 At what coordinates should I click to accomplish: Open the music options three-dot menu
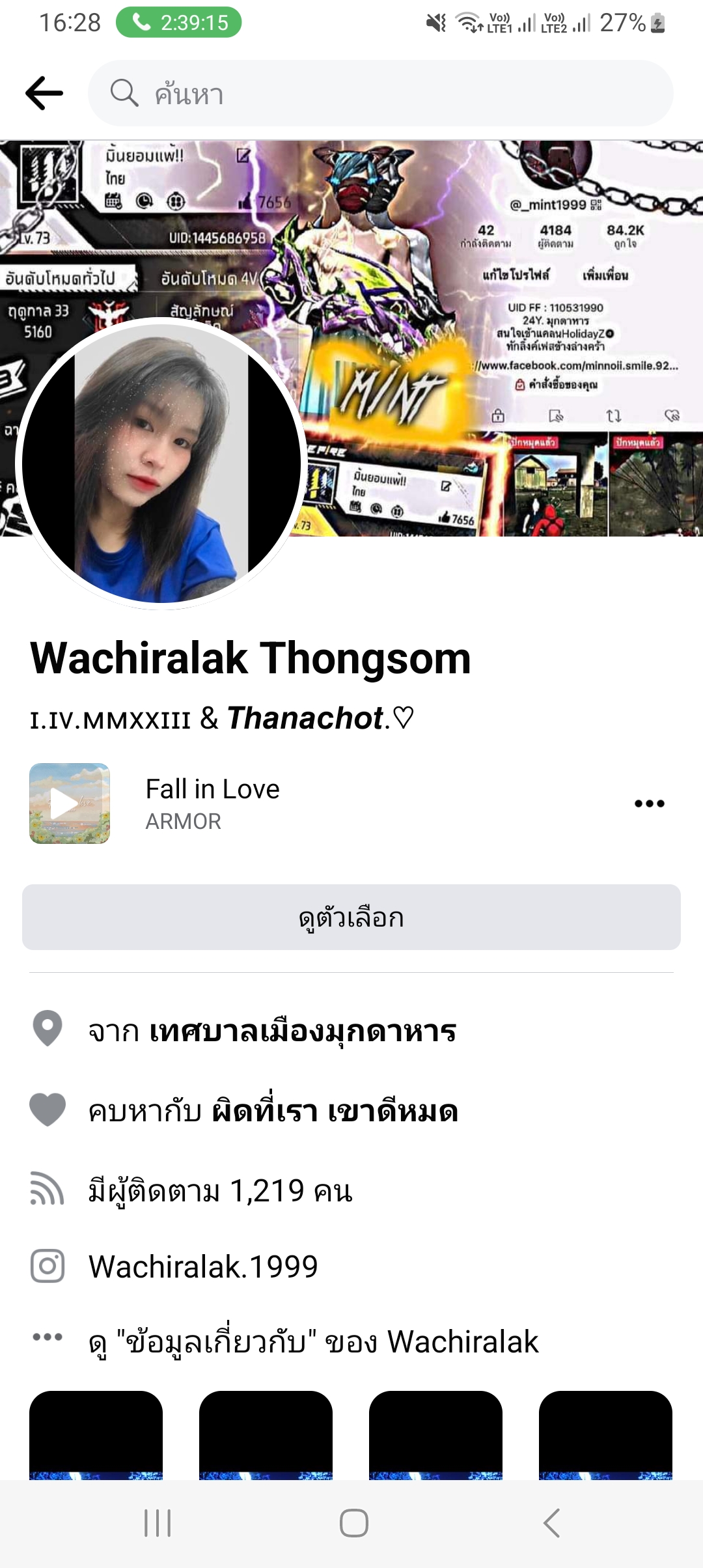click(x=649, y=804)
